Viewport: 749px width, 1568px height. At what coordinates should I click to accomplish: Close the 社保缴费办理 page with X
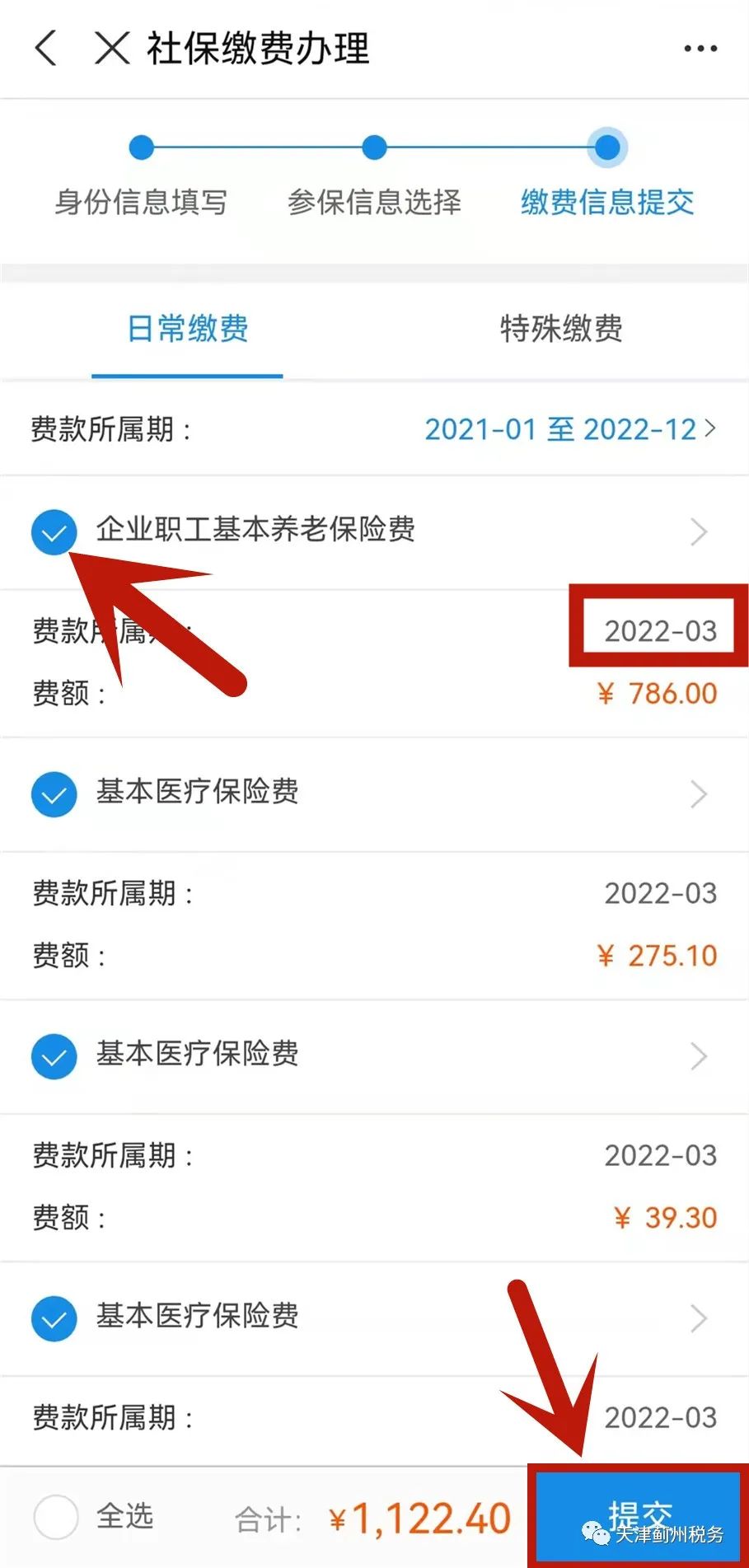coord(112,49)
